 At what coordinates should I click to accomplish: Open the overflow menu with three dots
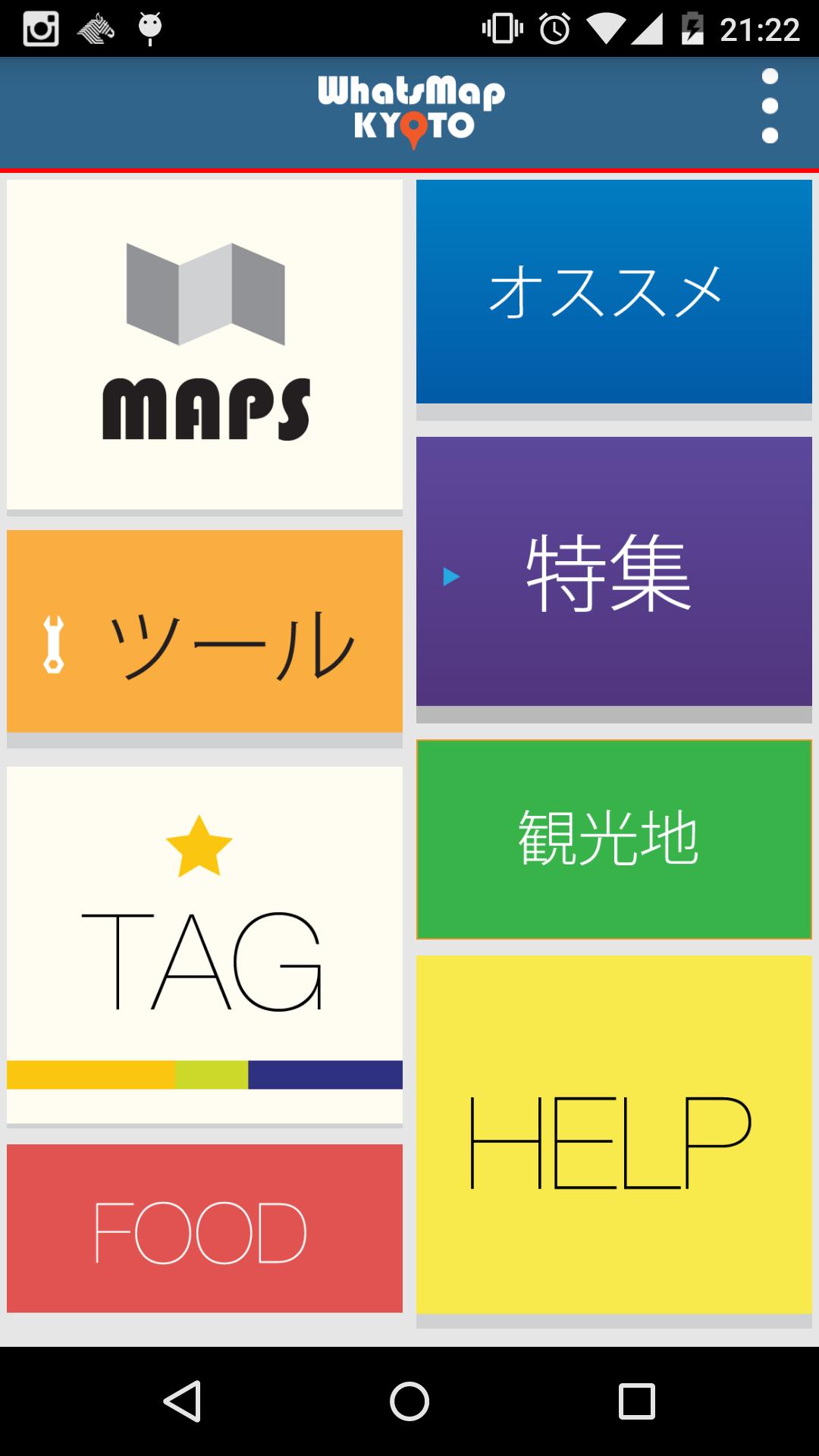click(x=770, y=106)
